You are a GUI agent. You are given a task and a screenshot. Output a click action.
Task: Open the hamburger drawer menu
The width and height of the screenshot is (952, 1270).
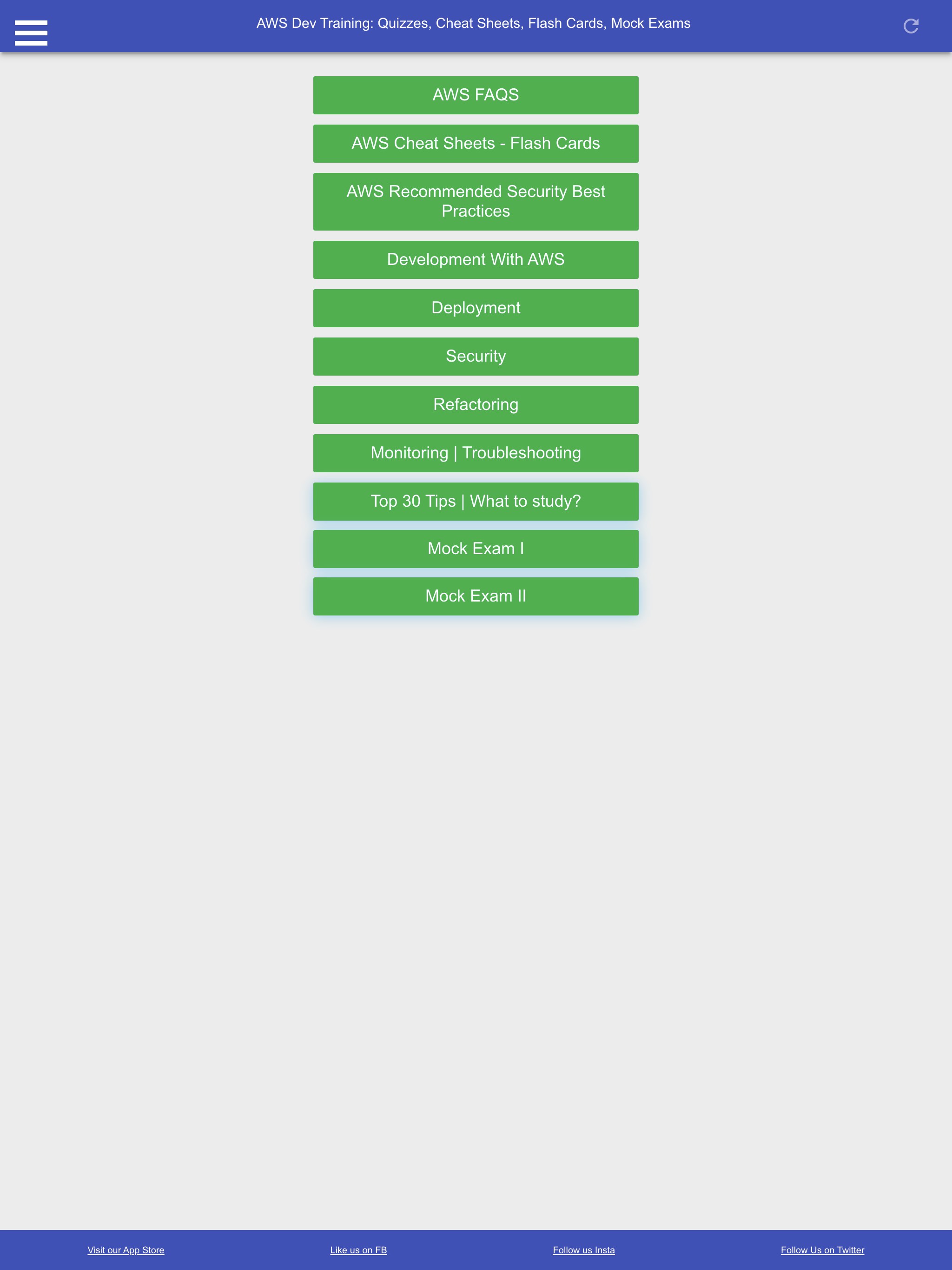click(x=31, y=33)
